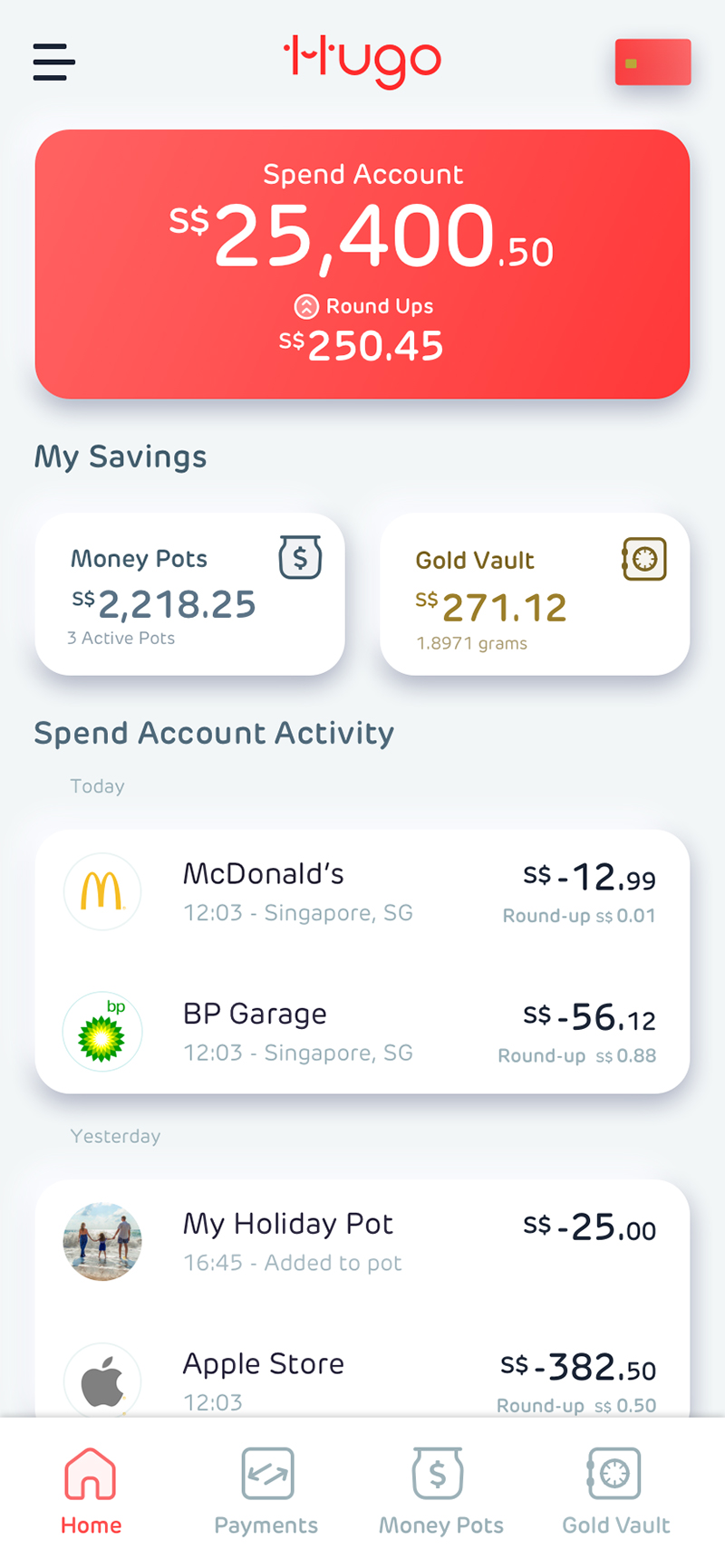This screenshot has height=1568, width=725.
Task: View the McDonald's transaction details
Action: (362, 891)
